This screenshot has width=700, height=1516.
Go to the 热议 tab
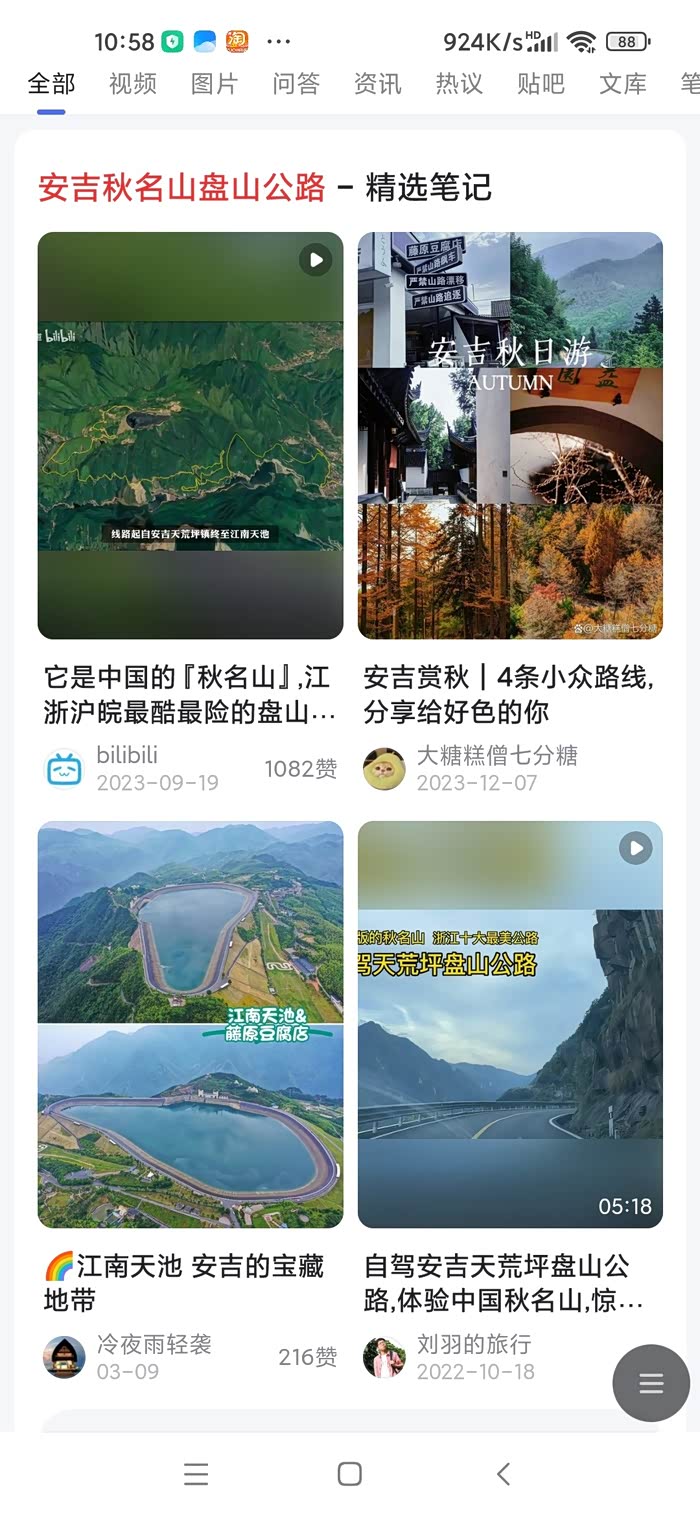(x=460, y=84)
